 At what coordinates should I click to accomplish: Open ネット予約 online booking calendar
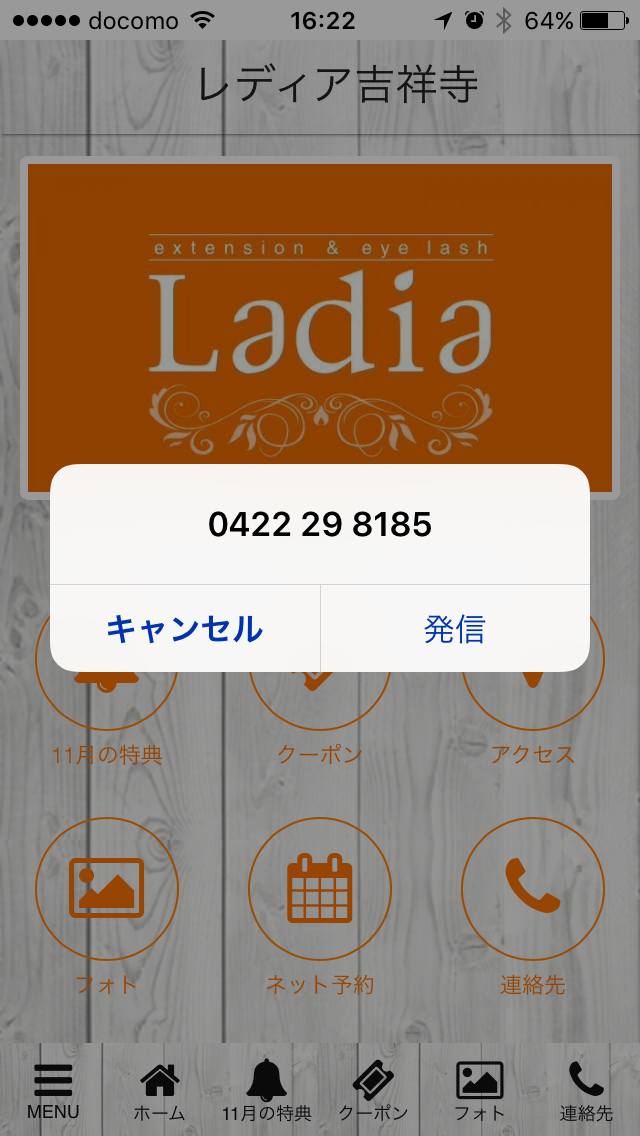point(320,888)
